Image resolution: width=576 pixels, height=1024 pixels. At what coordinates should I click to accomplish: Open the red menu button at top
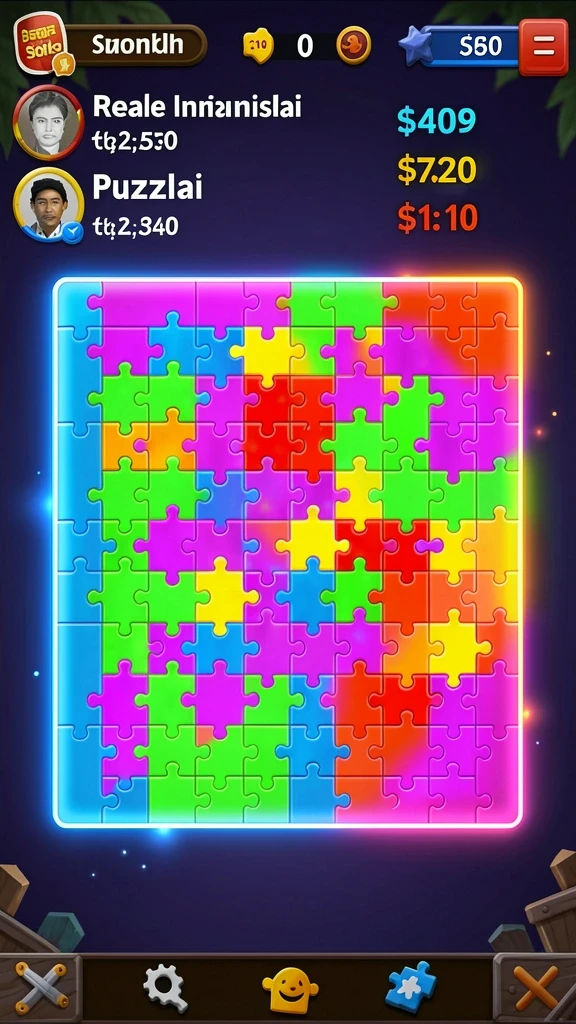tap(543, 46)
